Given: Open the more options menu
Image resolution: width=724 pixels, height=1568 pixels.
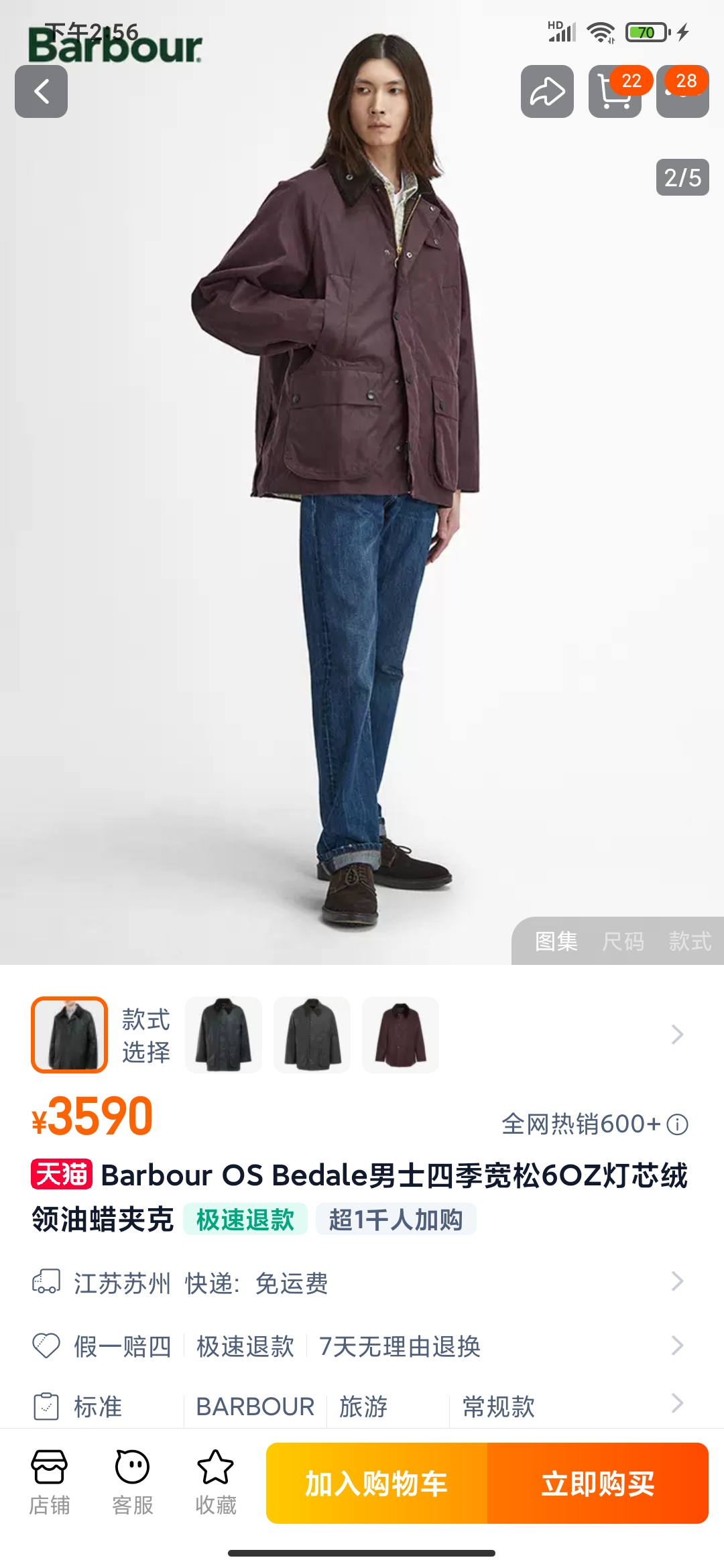Looking at the screenshot, I should click(x=682, y=92).
